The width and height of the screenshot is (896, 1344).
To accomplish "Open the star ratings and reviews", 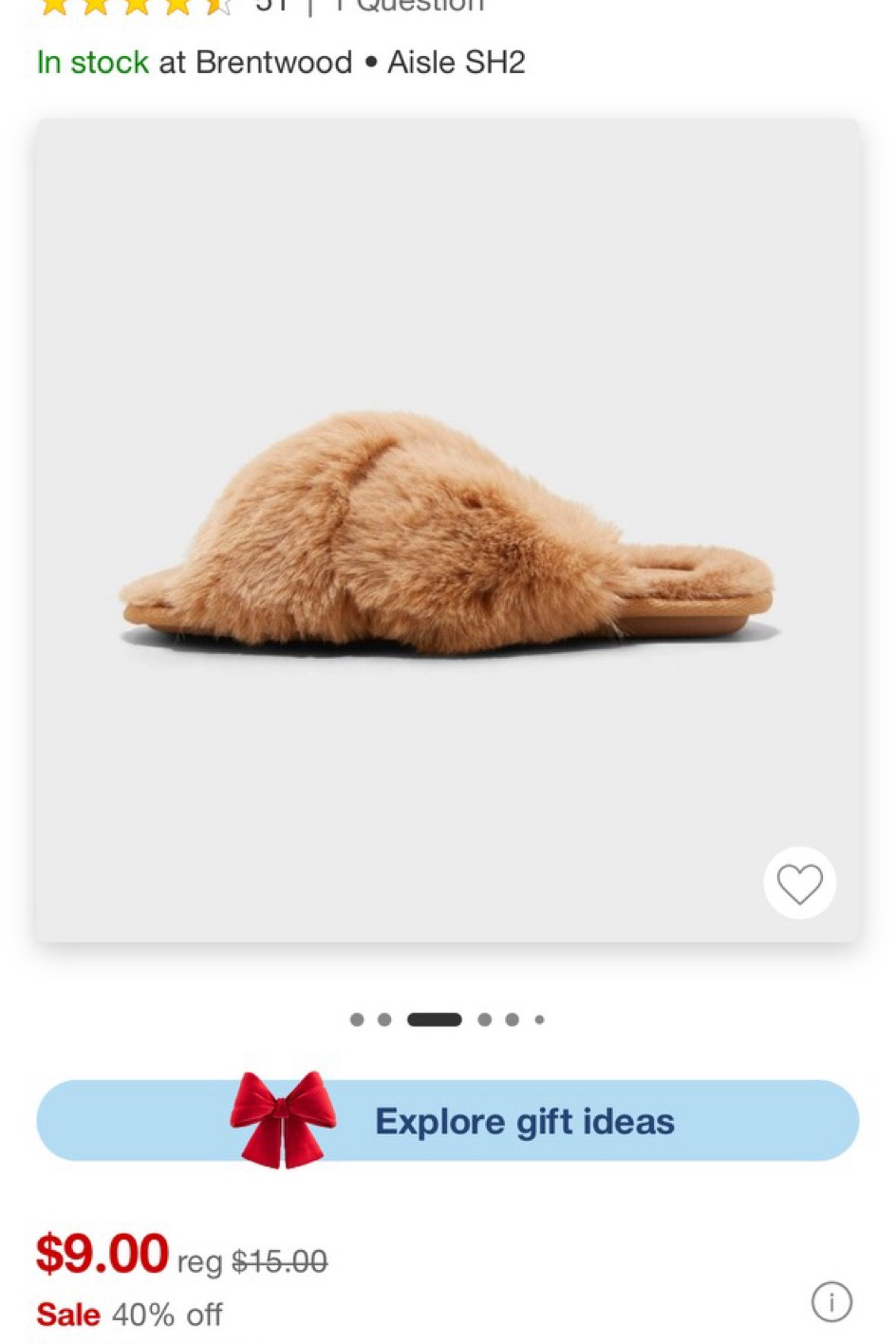I will tap(138, 7).
